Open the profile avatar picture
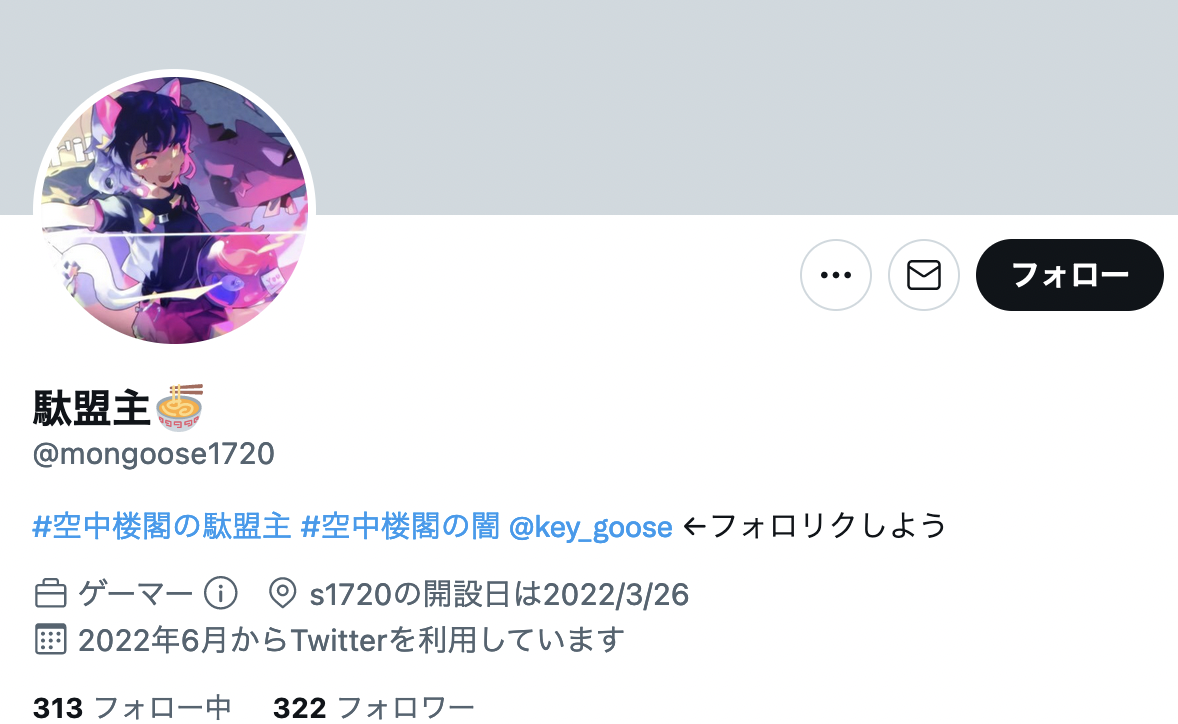Viewport: 1178px width, 724px height. click(175, 210)
